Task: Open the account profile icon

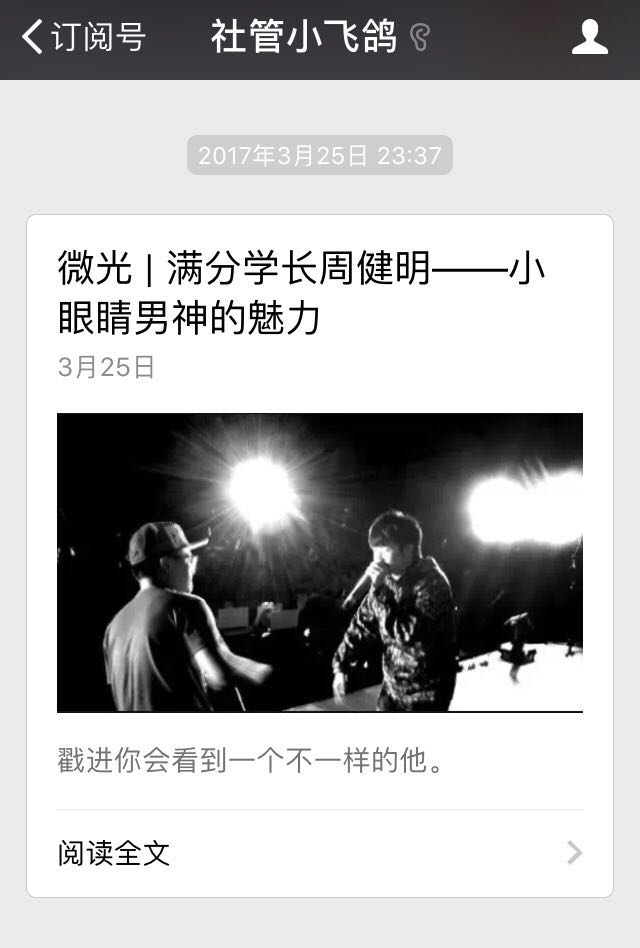Action: (x=589, y=38)
